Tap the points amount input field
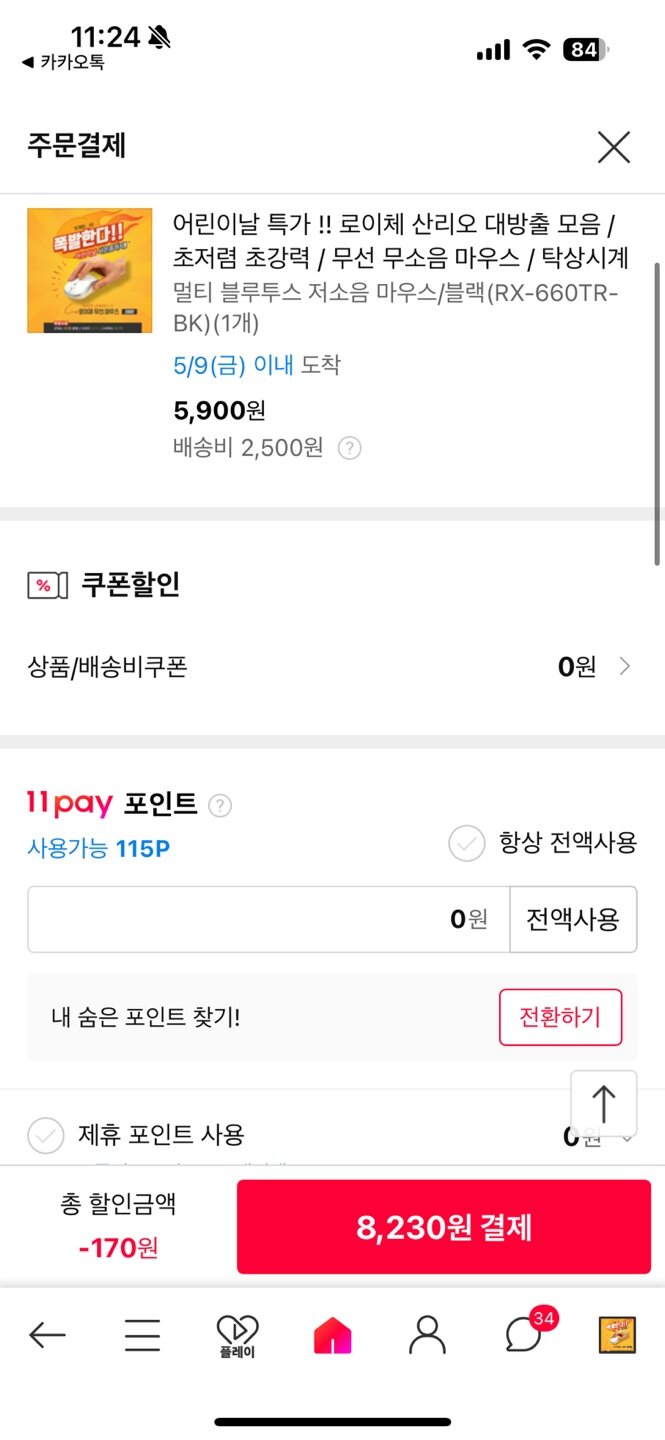Viewport: 665px width, 1440px height. pos(269,919)
